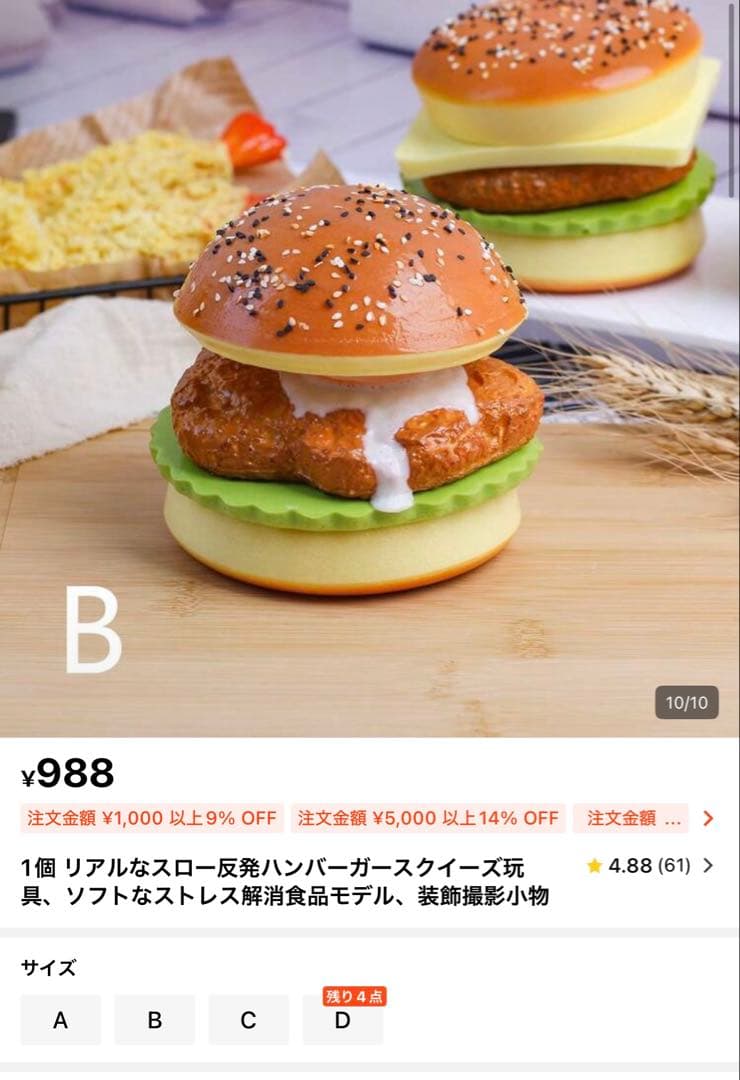
Task: Select size B option
Action: [x=153, y=1020]
